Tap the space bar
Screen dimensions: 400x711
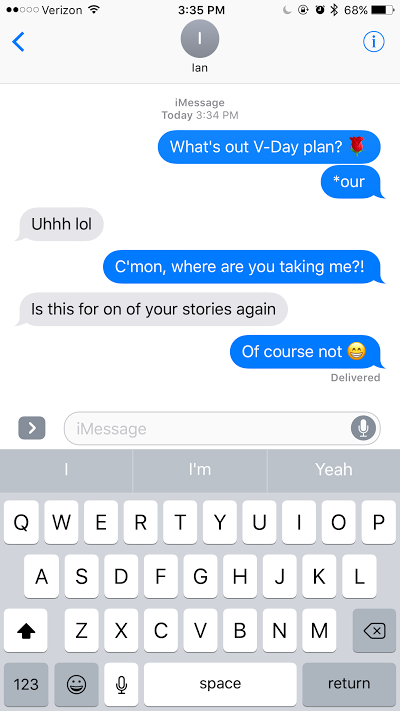(x=220, y=684)
